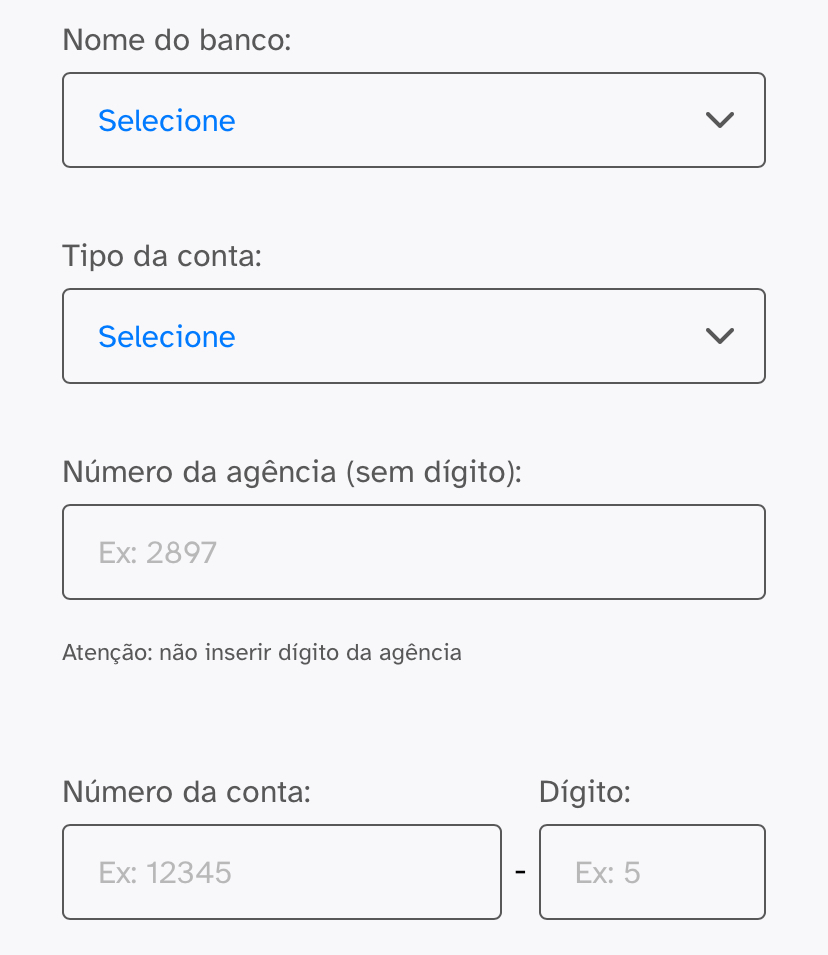
Task: Click the chevron on the bank name selector
Action: tap(719, 120)
